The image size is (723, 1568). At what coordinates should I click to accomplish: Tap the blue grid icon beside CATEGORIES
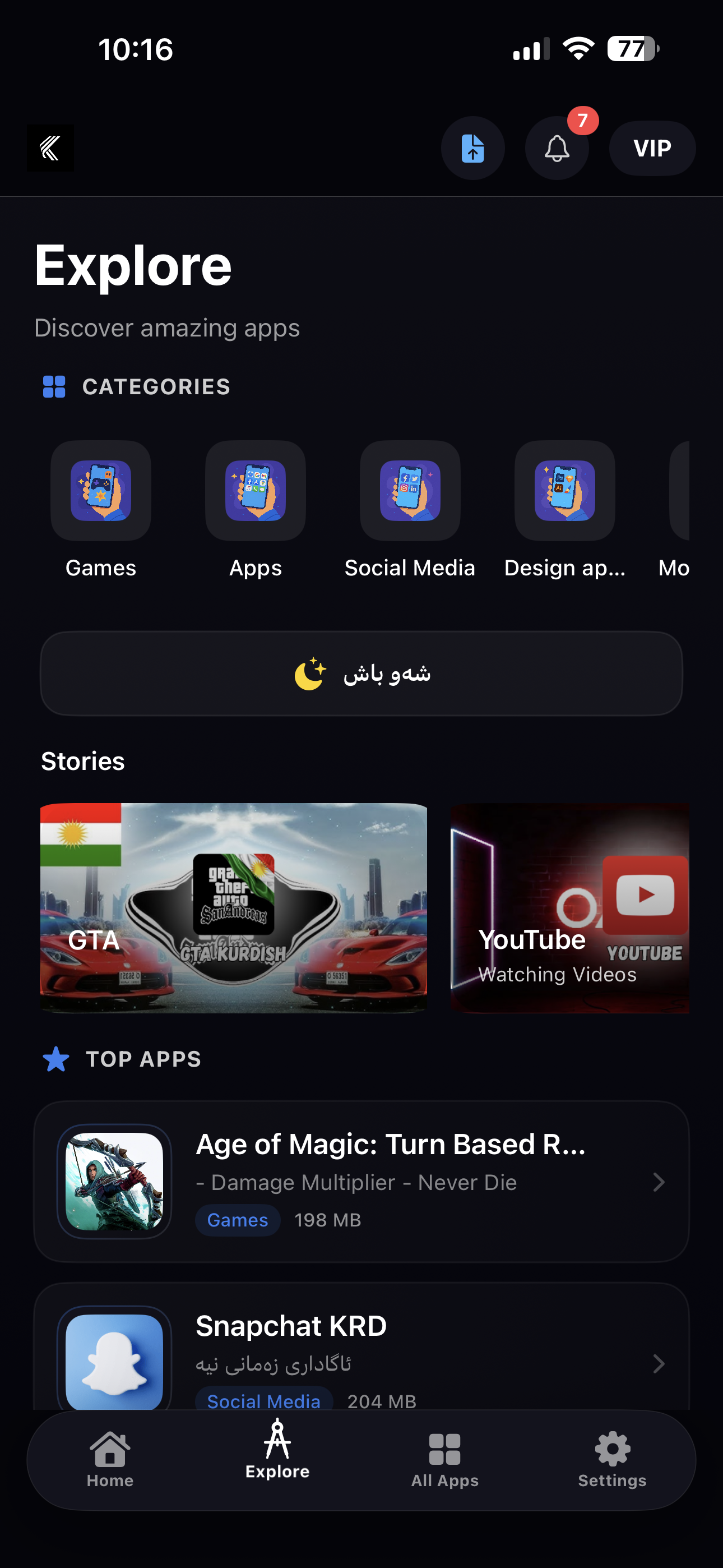point(54,386)
